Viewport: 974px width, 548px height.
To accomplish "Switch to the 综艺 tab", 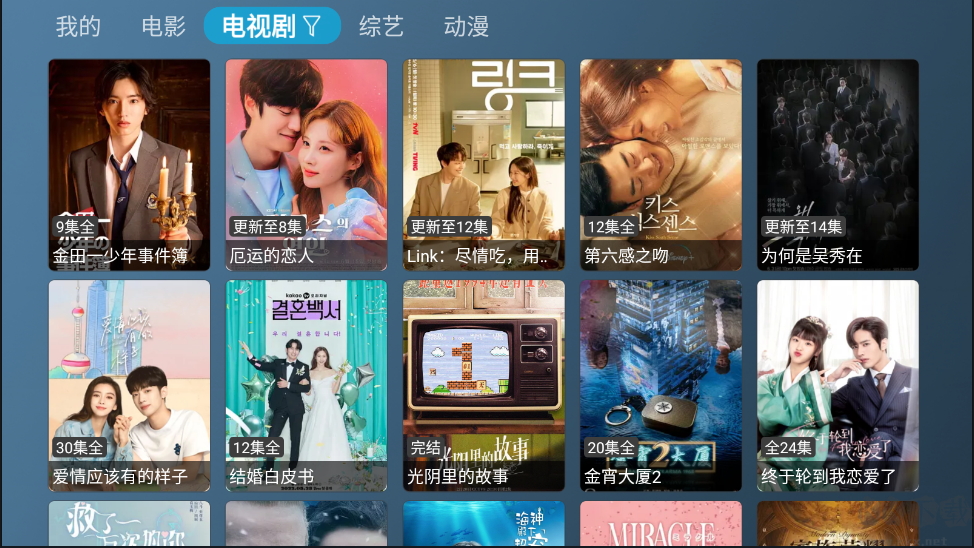I will point(381,26).
